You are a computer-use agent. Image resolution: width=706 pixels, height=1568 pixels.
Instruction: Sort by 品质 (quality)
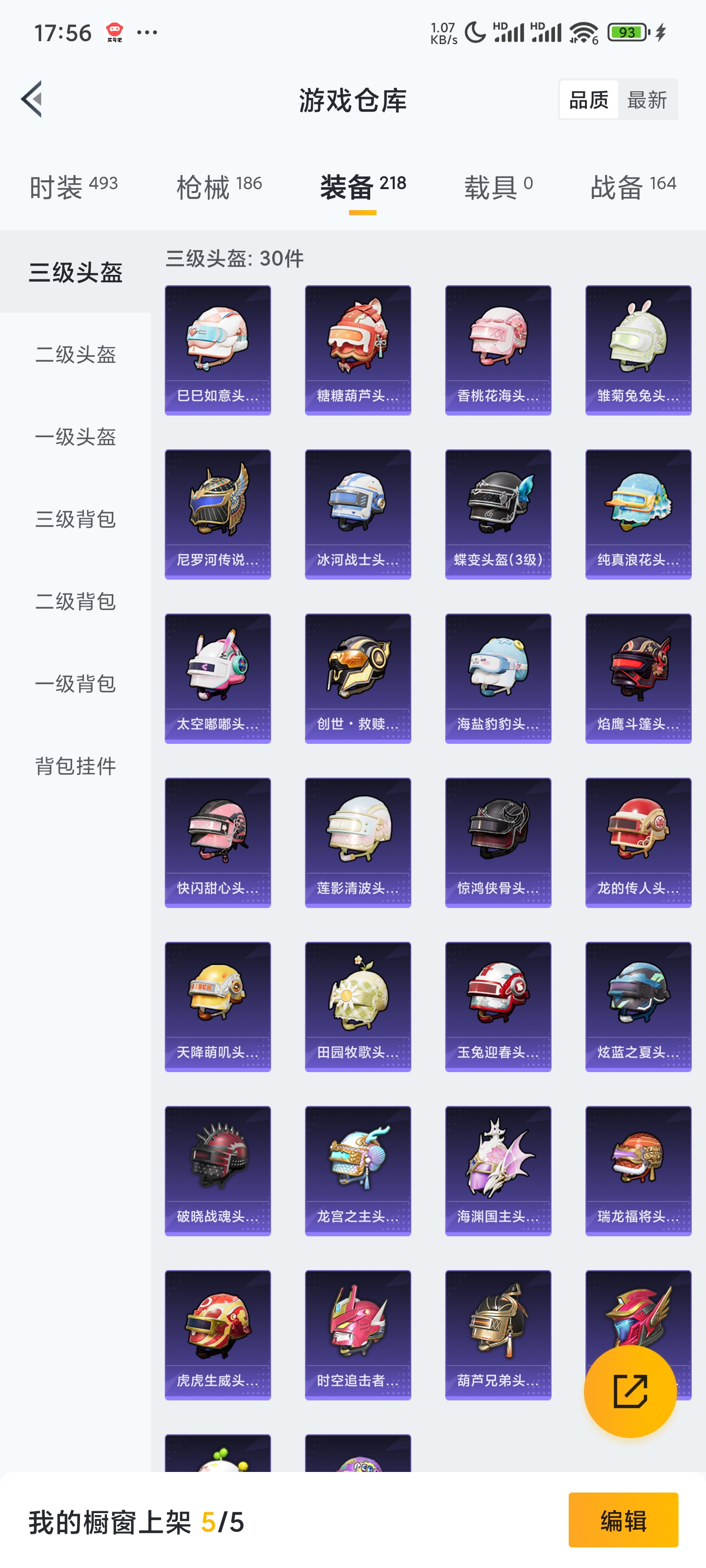[588, 99]
